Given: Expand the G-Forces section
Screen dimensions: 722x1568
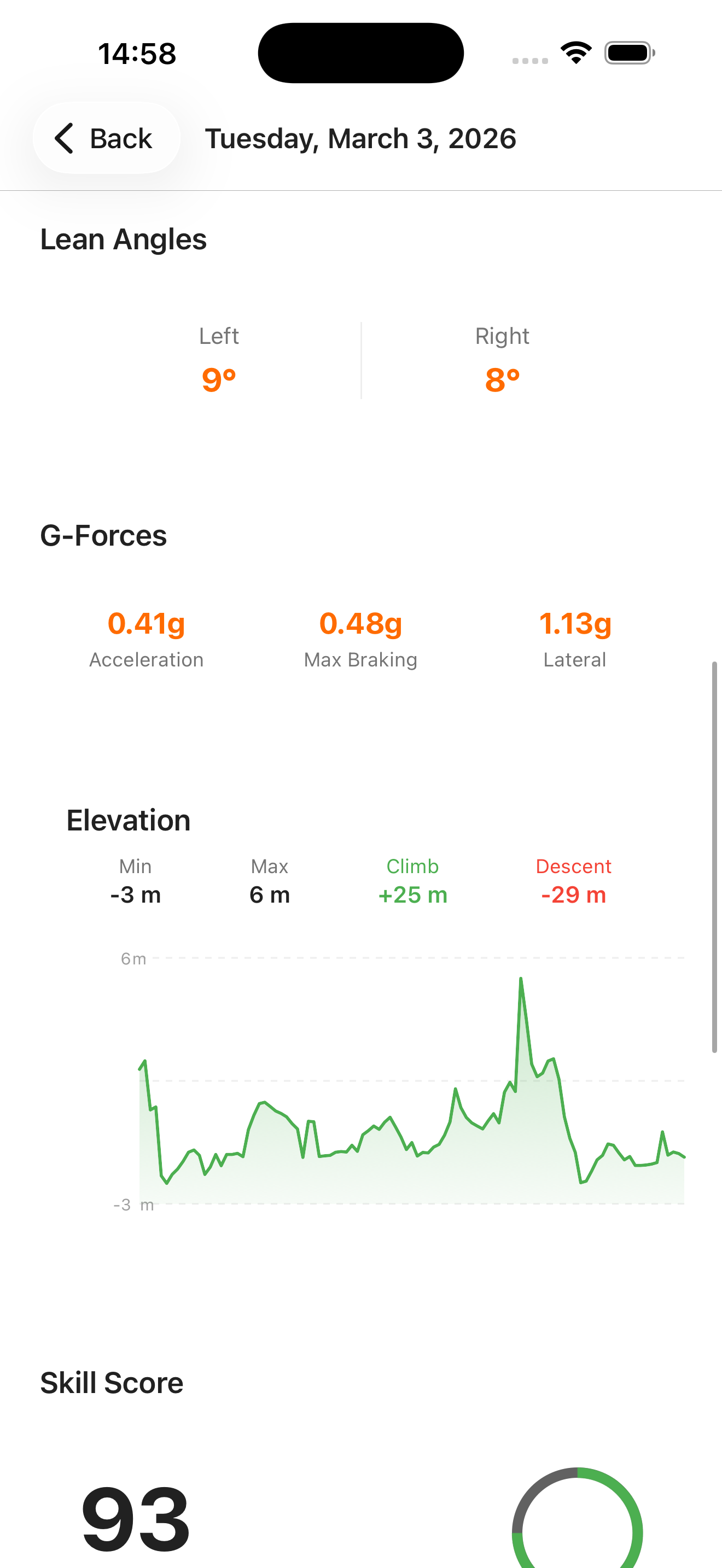Looking at the screenshot, I should click(x=102, y=536).
